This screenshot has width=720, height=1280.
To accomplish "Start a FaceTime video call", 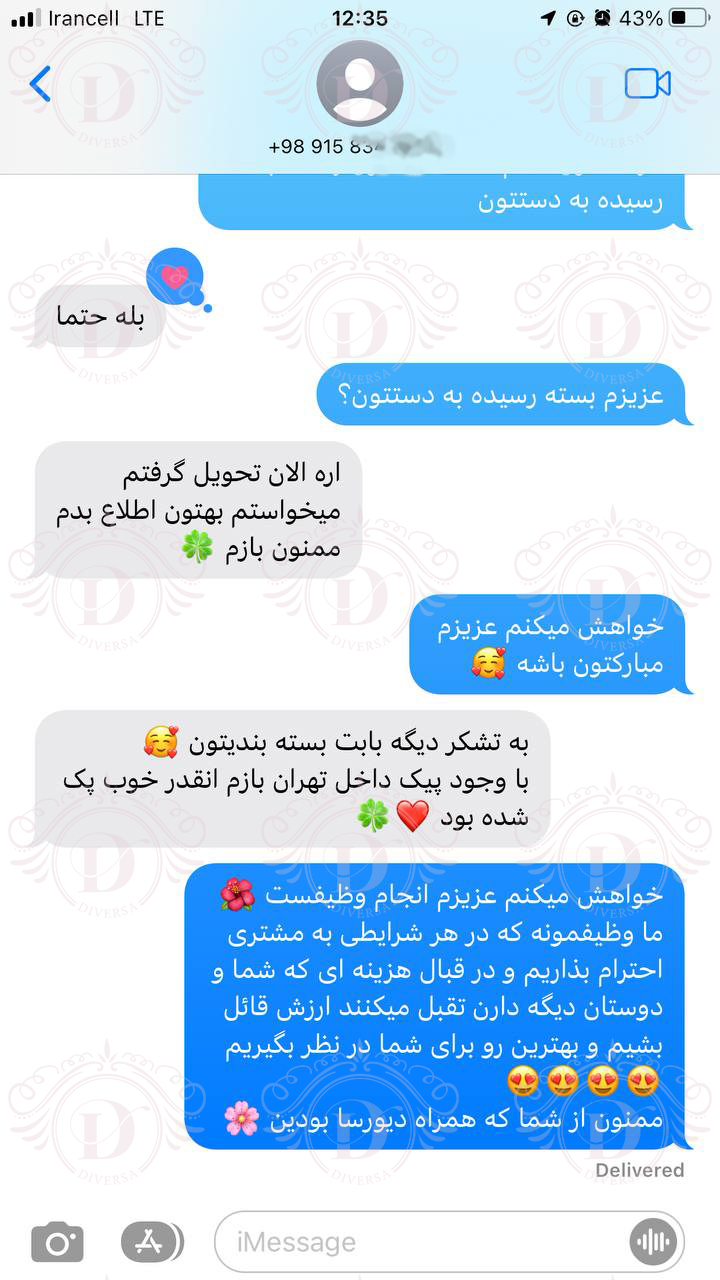I will coord(648,84).
